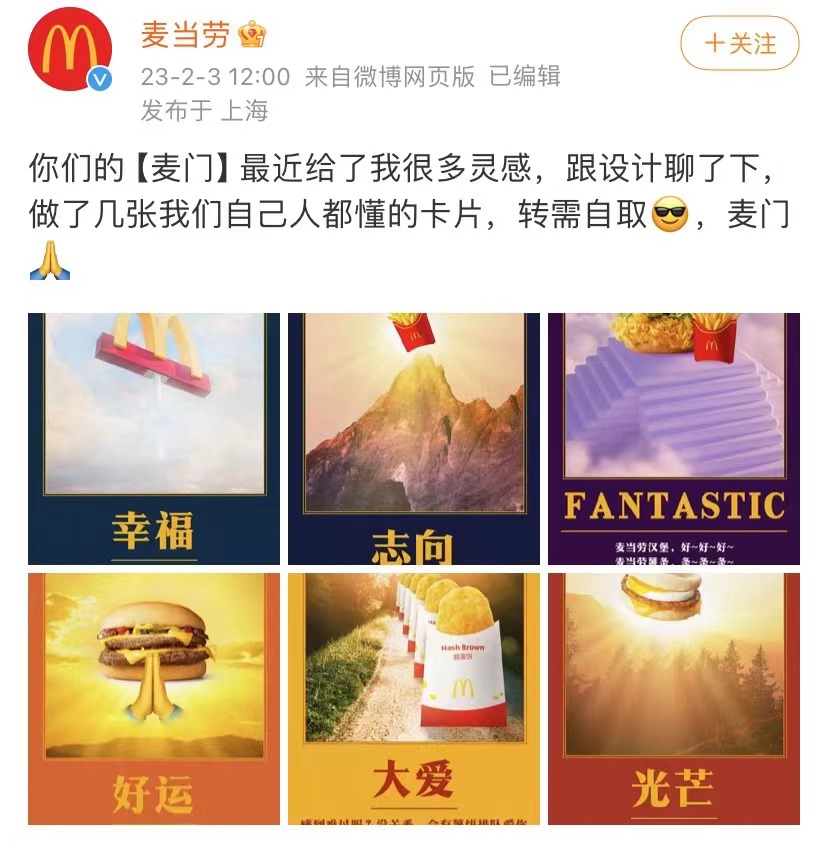Enlarge the 好运 burger card image
The width and height of the screenshot is (828, 852).
click(x=153, y=698)
